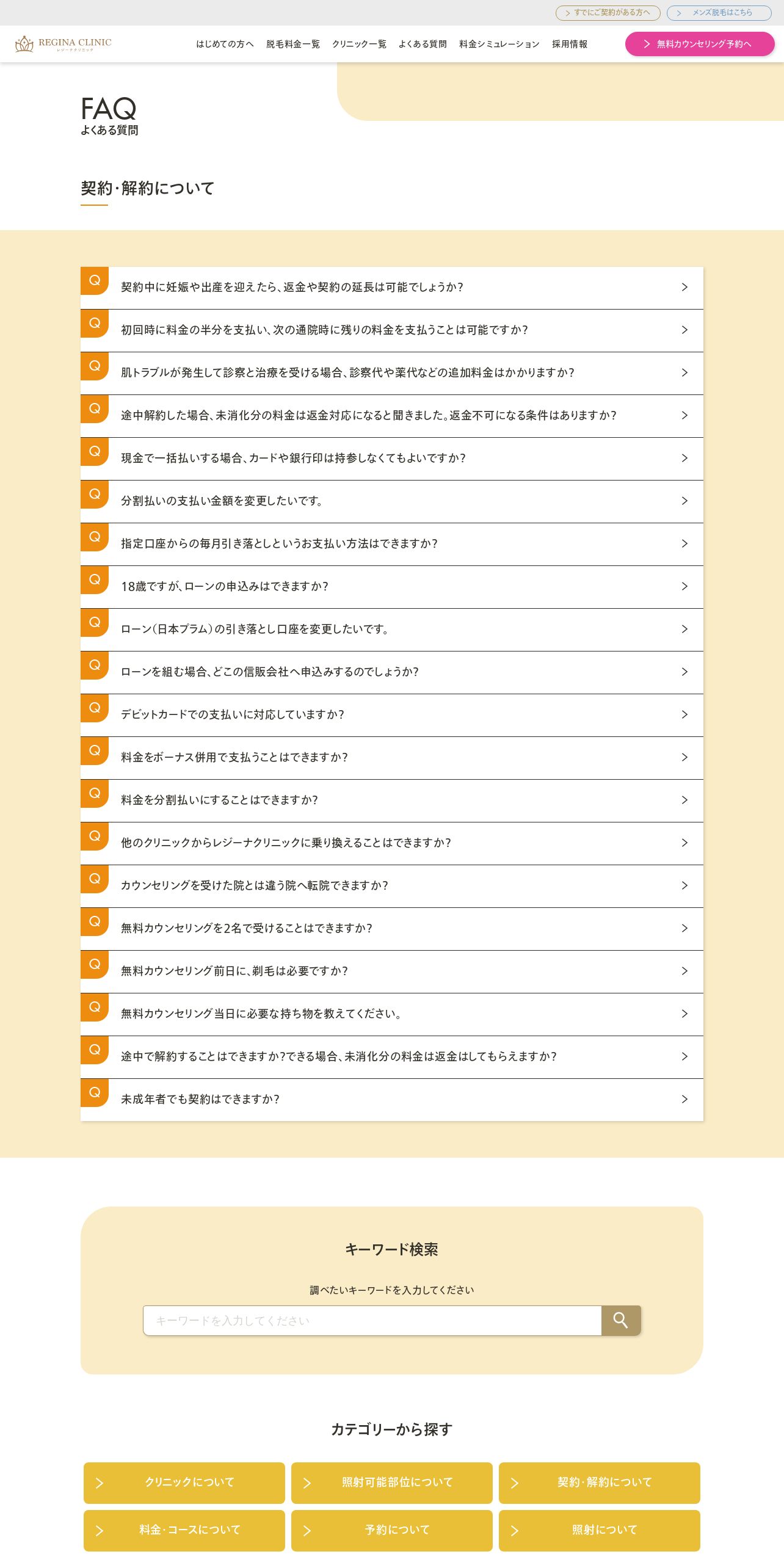
Task: Go to 脱毛料金一覧 in the header
Action: point(293,44)
